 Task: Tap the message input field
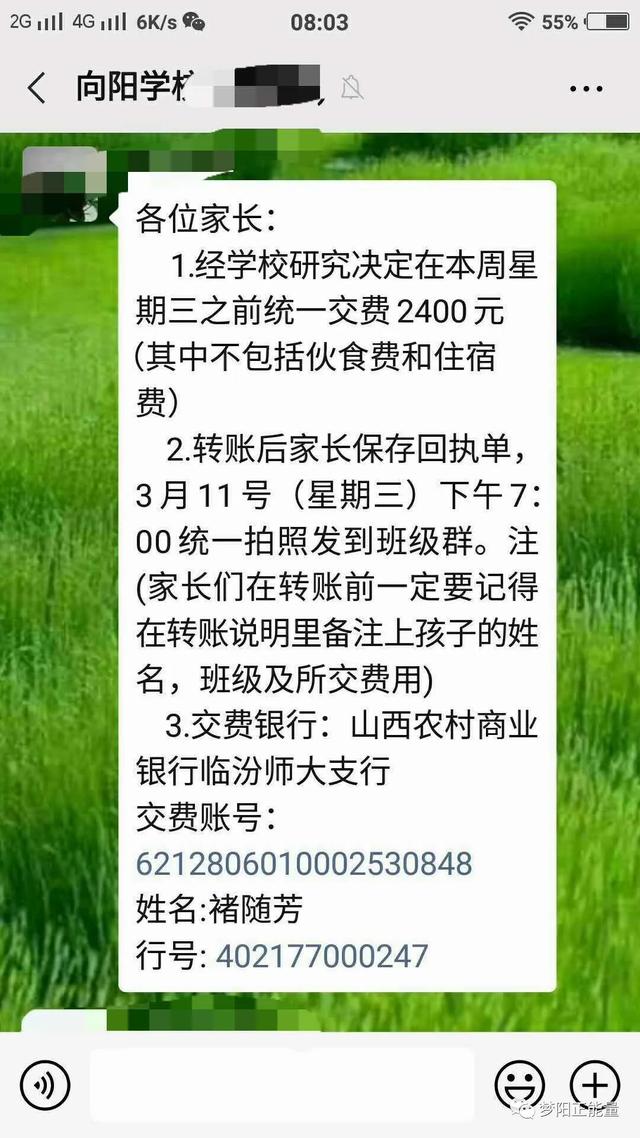click(x=280, y=1085)
